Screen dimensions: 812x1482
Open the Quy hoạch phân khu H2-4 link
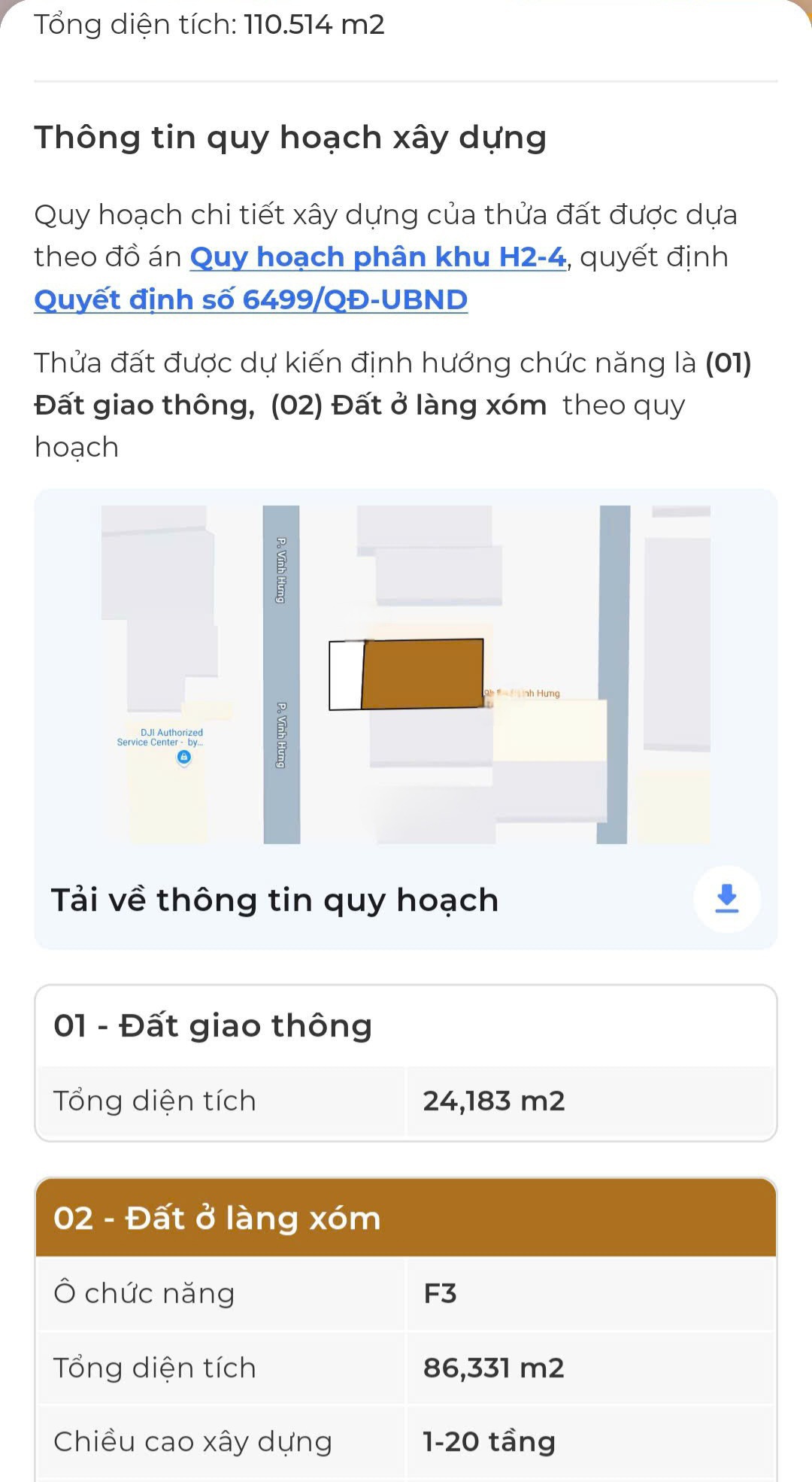(377, 257)
